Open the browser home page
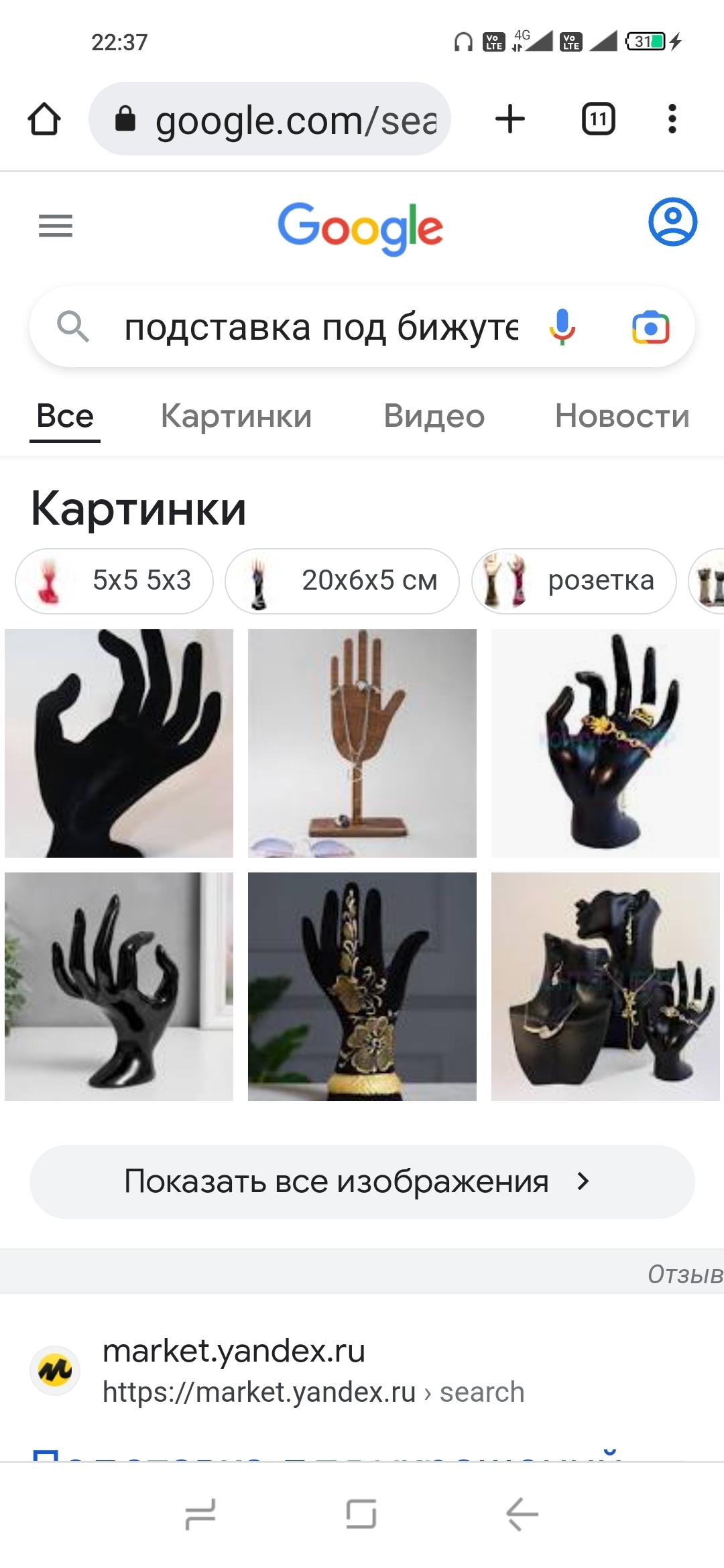This screenshot has height=1568, width=724. point(44,119)
